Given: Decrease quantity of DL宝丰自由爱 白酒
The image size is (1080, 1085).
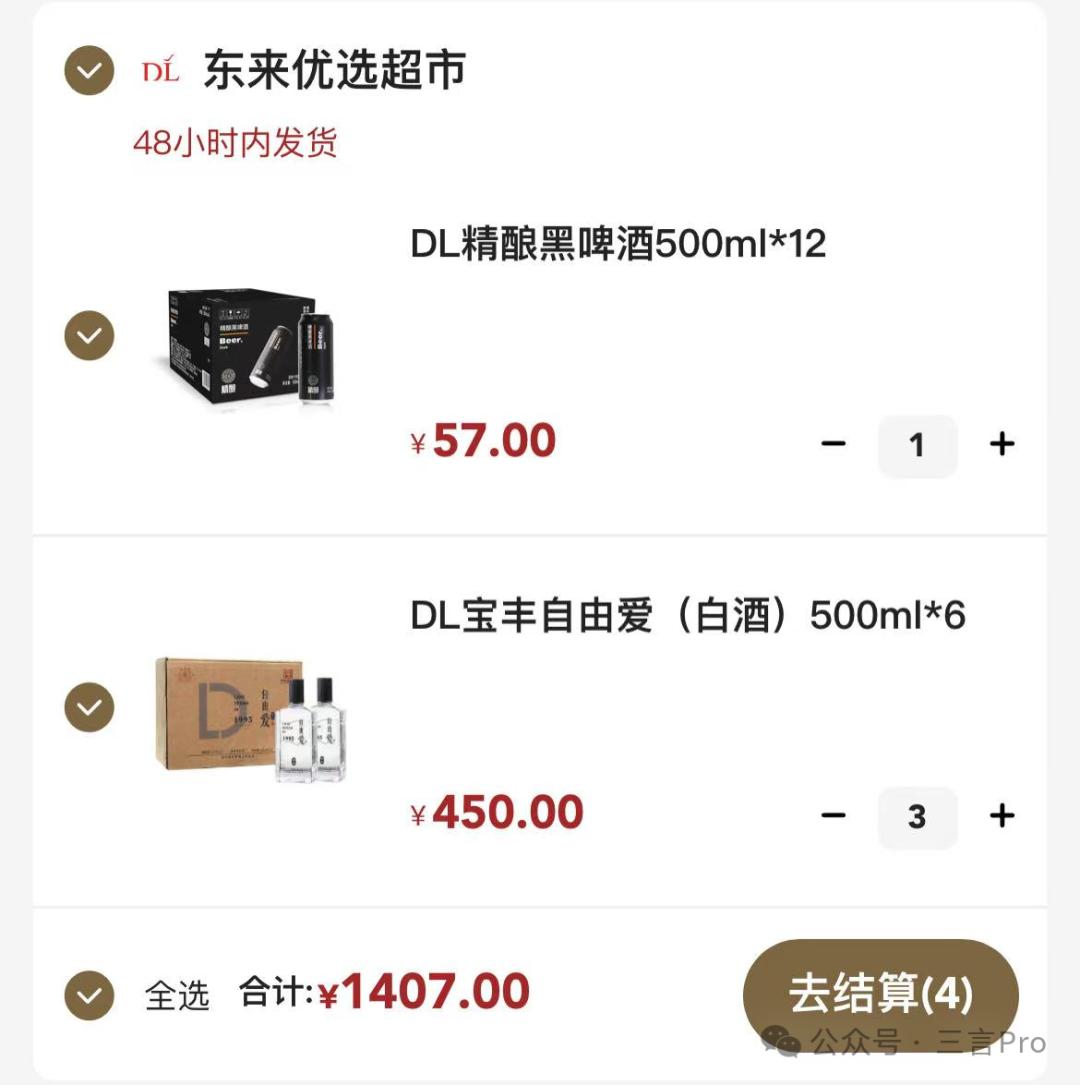Looking at the screenshot, I should (x=834, y=816).
